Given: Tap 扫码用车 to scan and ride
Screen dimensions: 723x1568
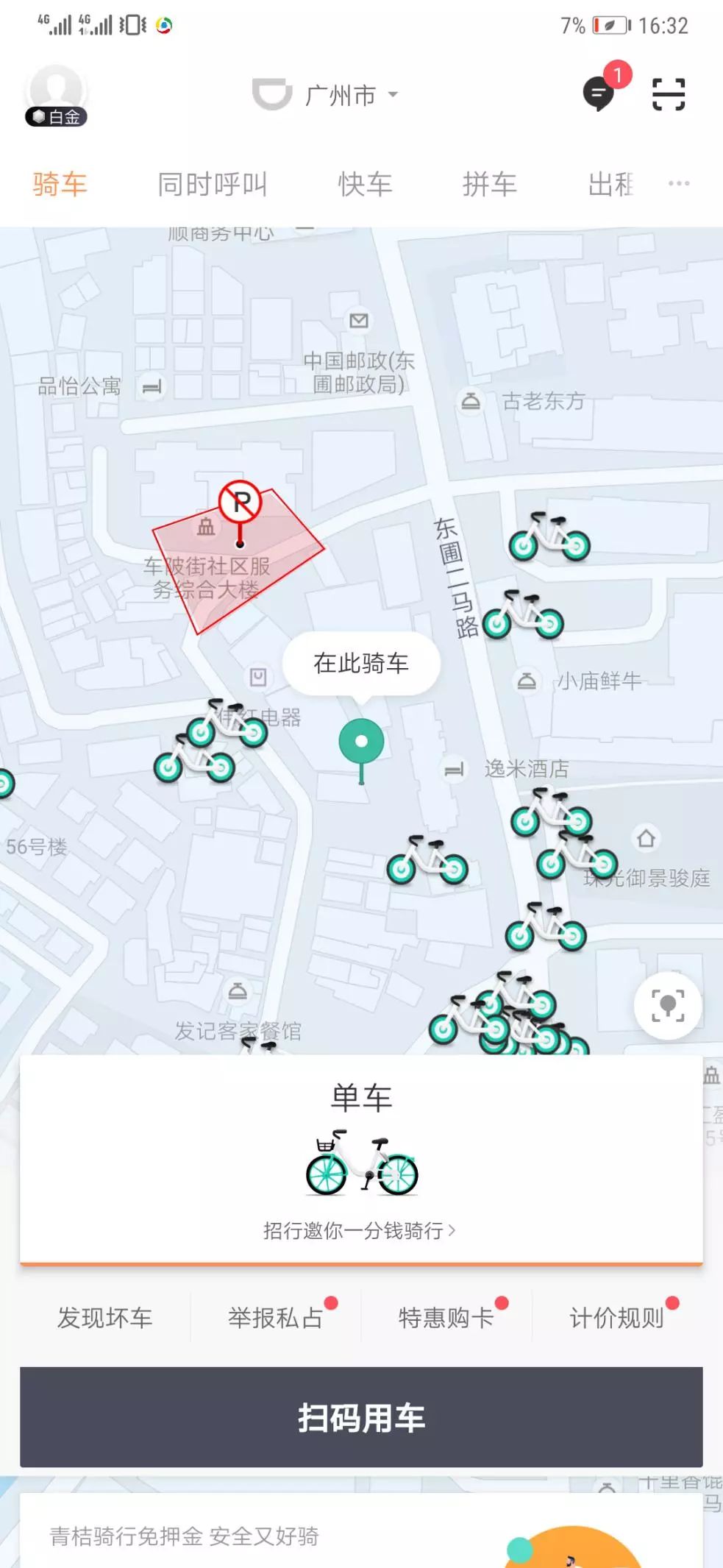Looking at the screenshot, I should [x=361, y=1416].
